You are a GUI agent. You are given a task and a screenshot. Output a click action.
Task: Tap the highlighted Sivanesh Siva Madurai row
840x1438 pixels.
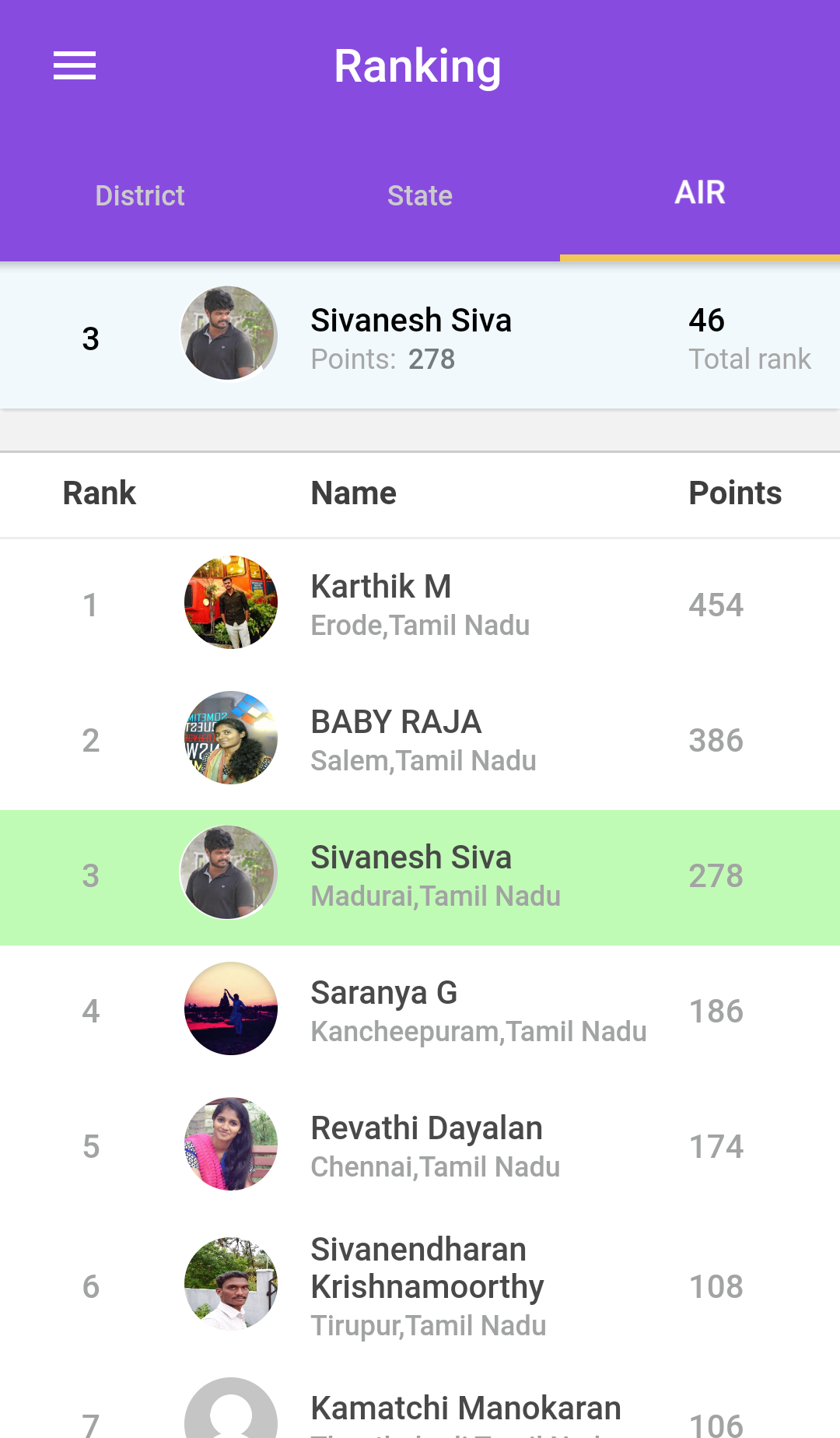coord(420,876)
